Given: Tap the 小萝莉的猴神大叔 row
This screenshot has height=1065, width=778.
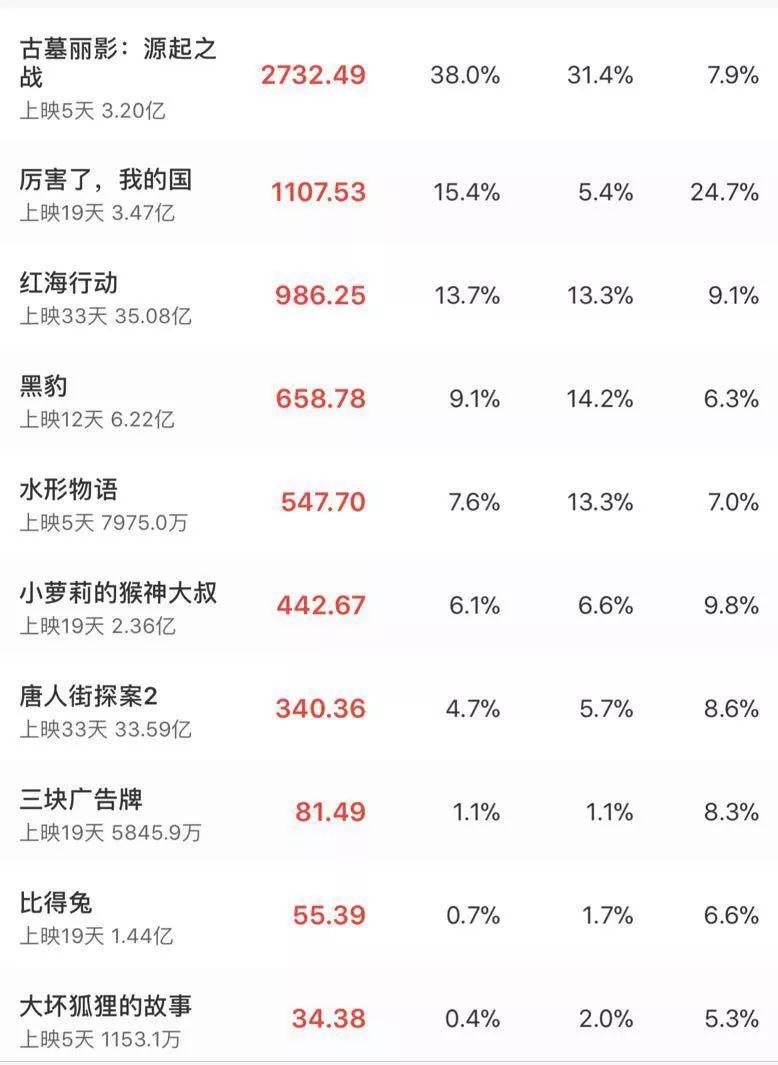Looking at the screenshot, I should point(118,593).
